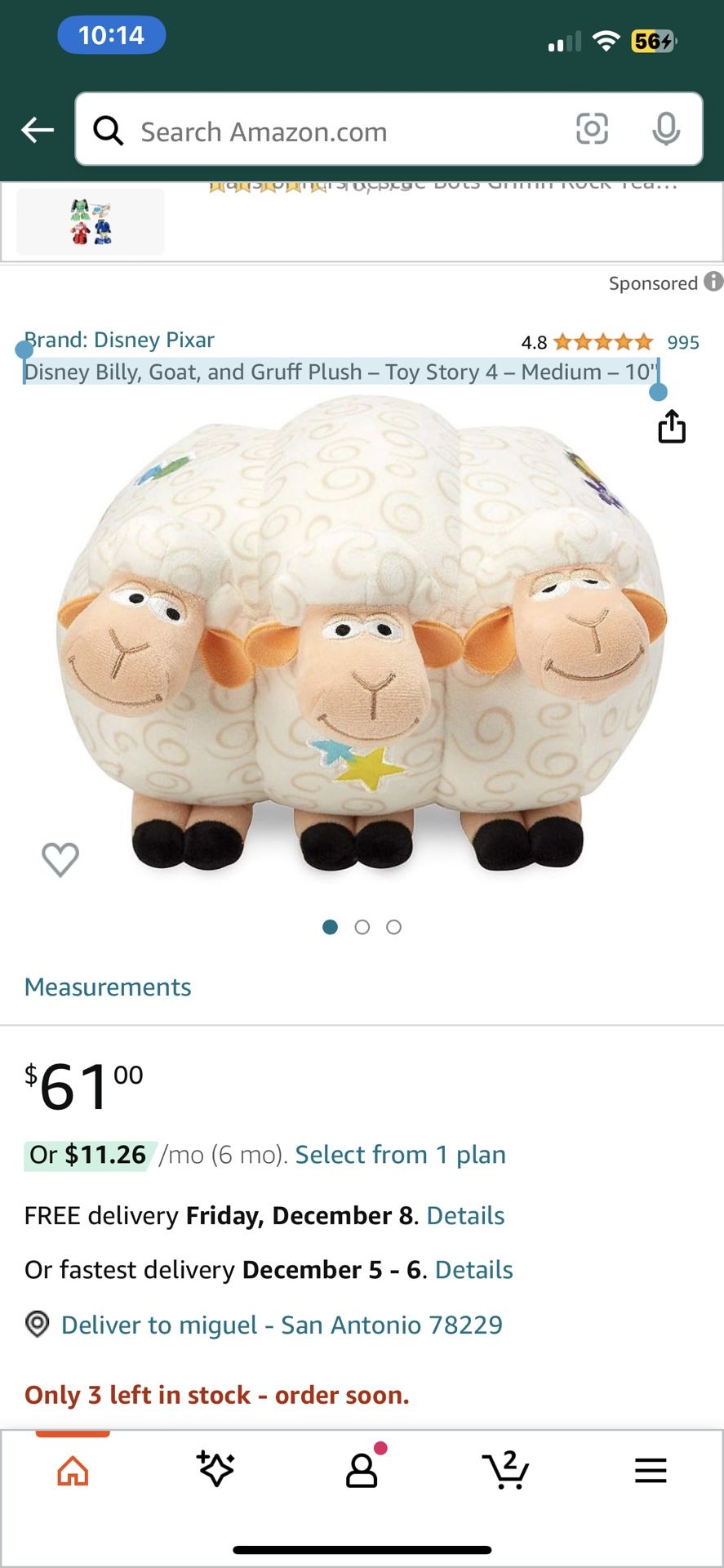Add the plush to wish list heart

60,859
